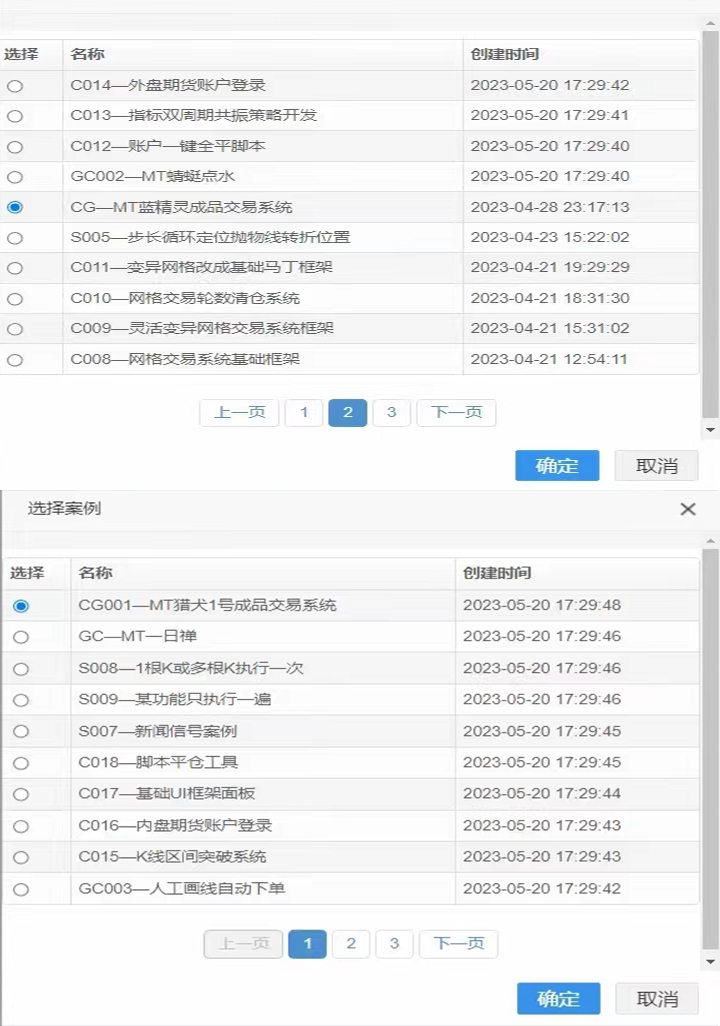
Task: Select S007—新闻信号案例 radio button
Action: pyautogui.click(x=21, y=732)
